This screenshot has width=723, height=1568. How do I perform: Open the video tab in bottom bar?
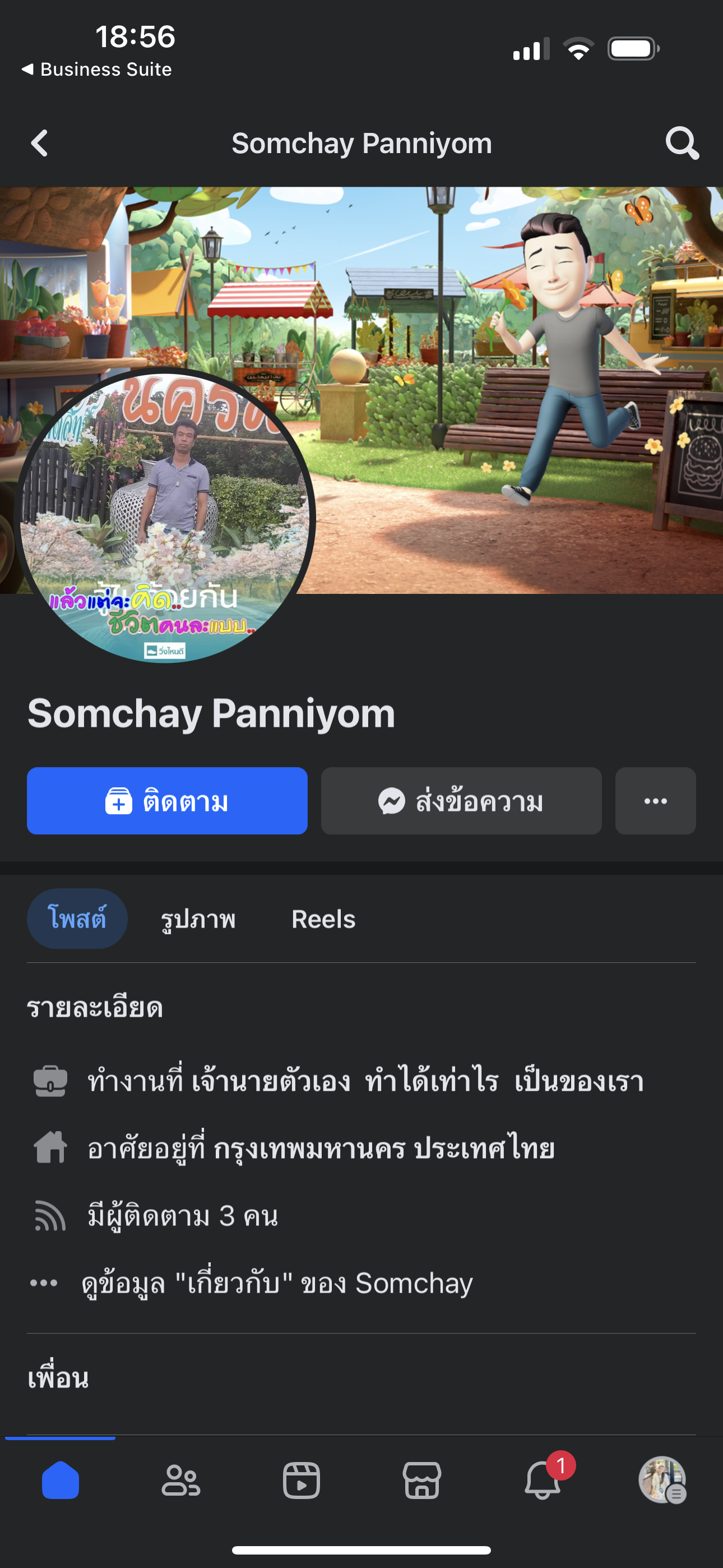tap(302, 1481)
